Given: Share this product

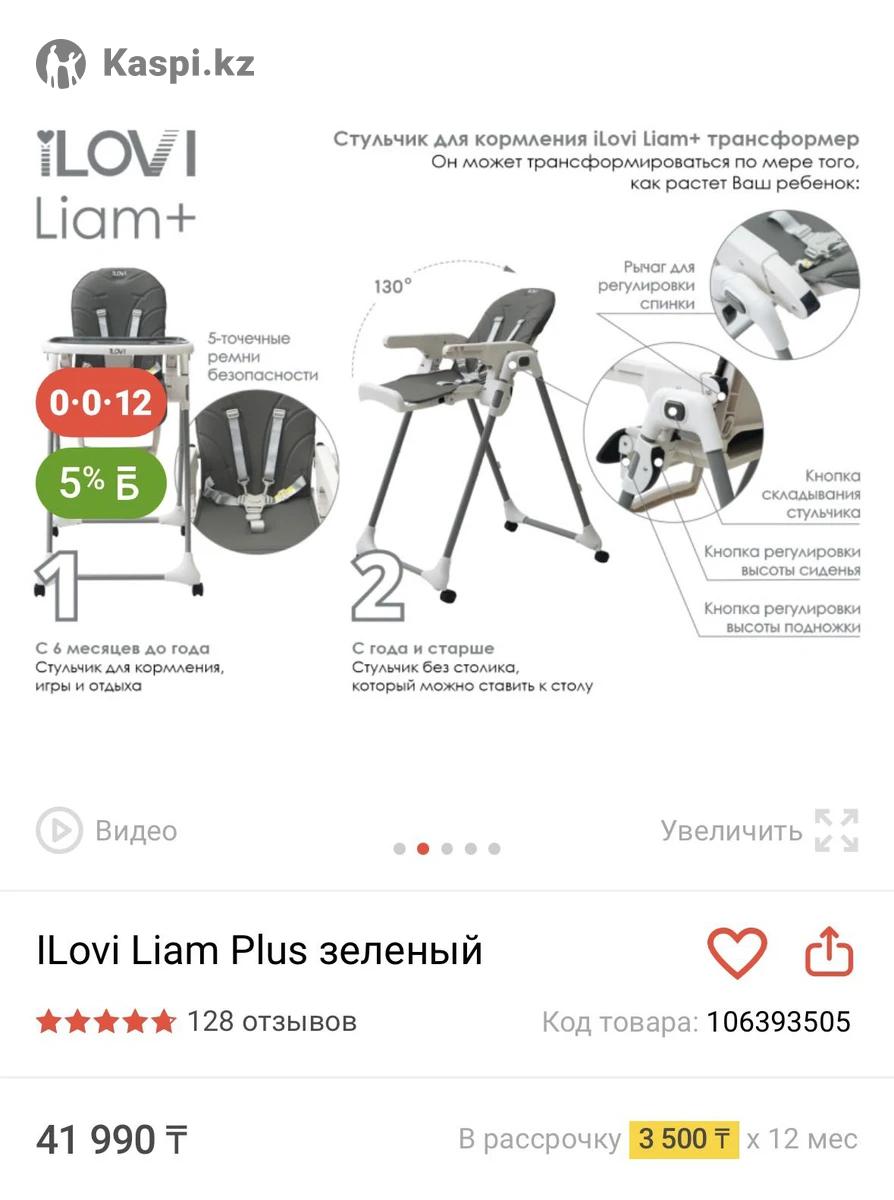Looking at the screenshot, I should coord(829,952).
